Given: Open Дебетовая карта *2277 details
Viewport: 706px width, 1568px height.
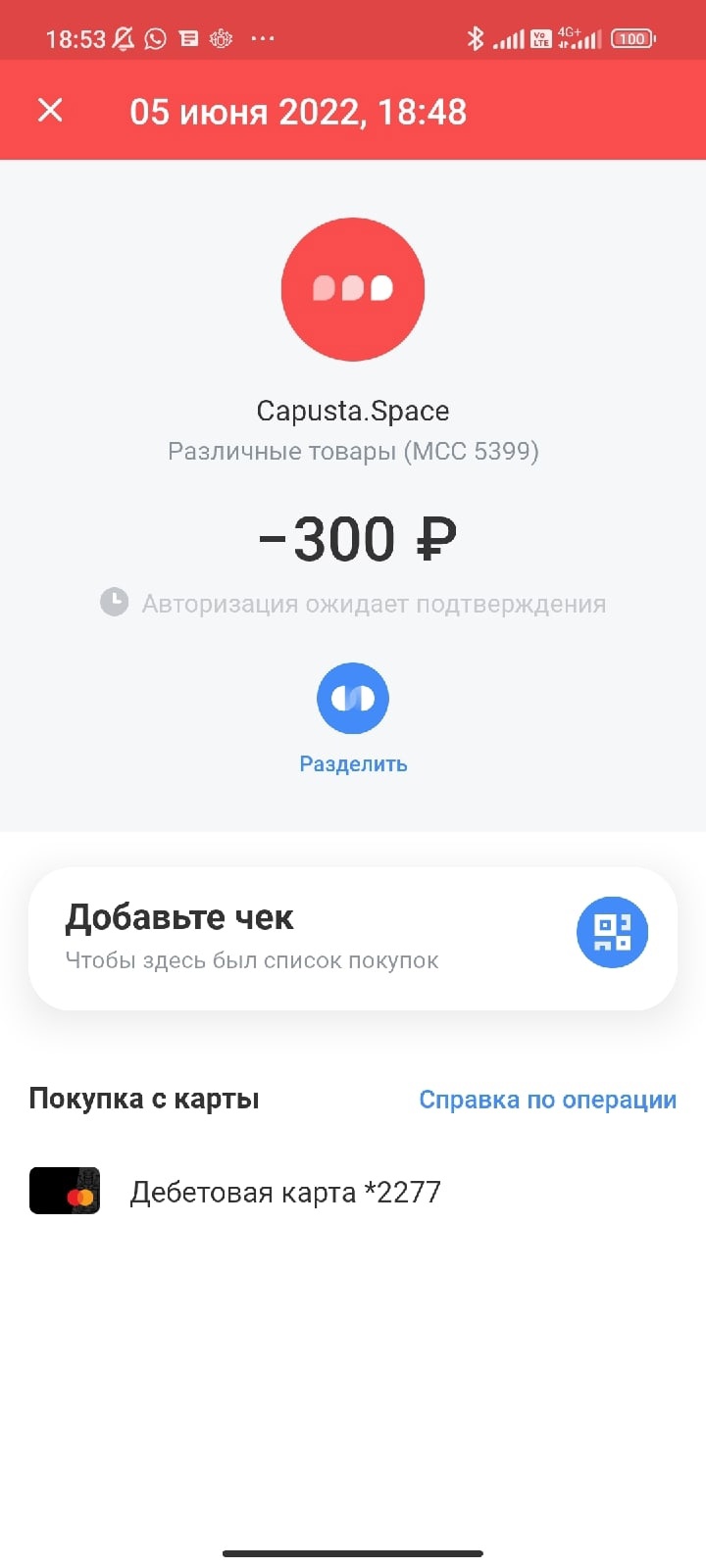Looking at the screenshot, I should click(353, 1192).
